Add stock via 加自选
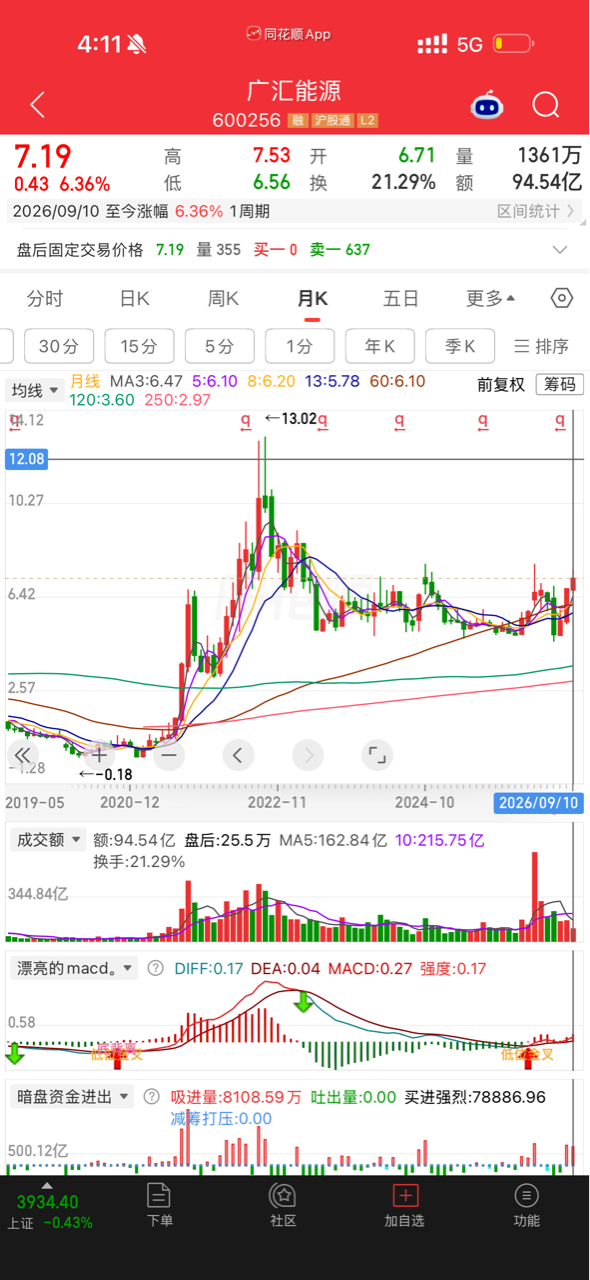 405,1205
